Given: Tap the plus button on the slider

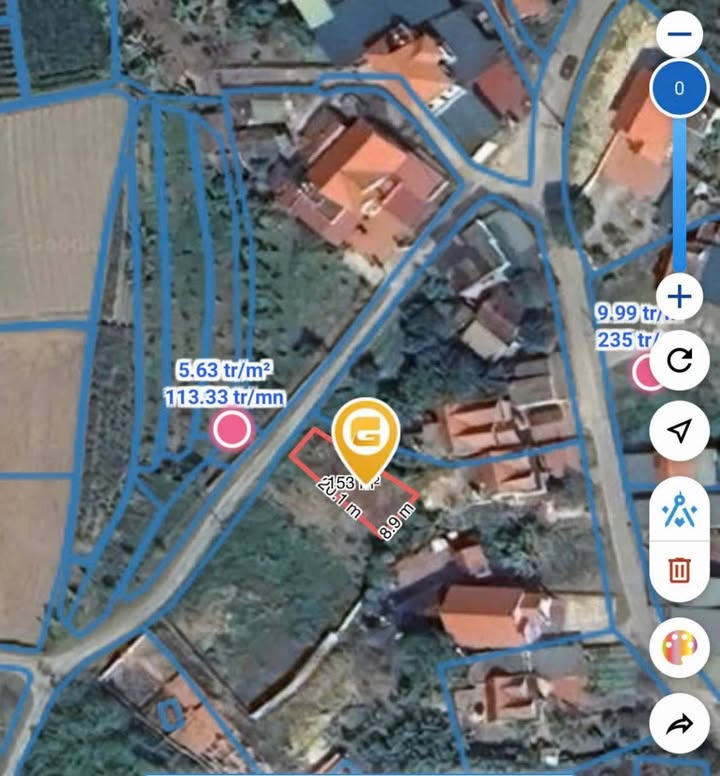Looking at the screenshot, I should click(680, 296).
